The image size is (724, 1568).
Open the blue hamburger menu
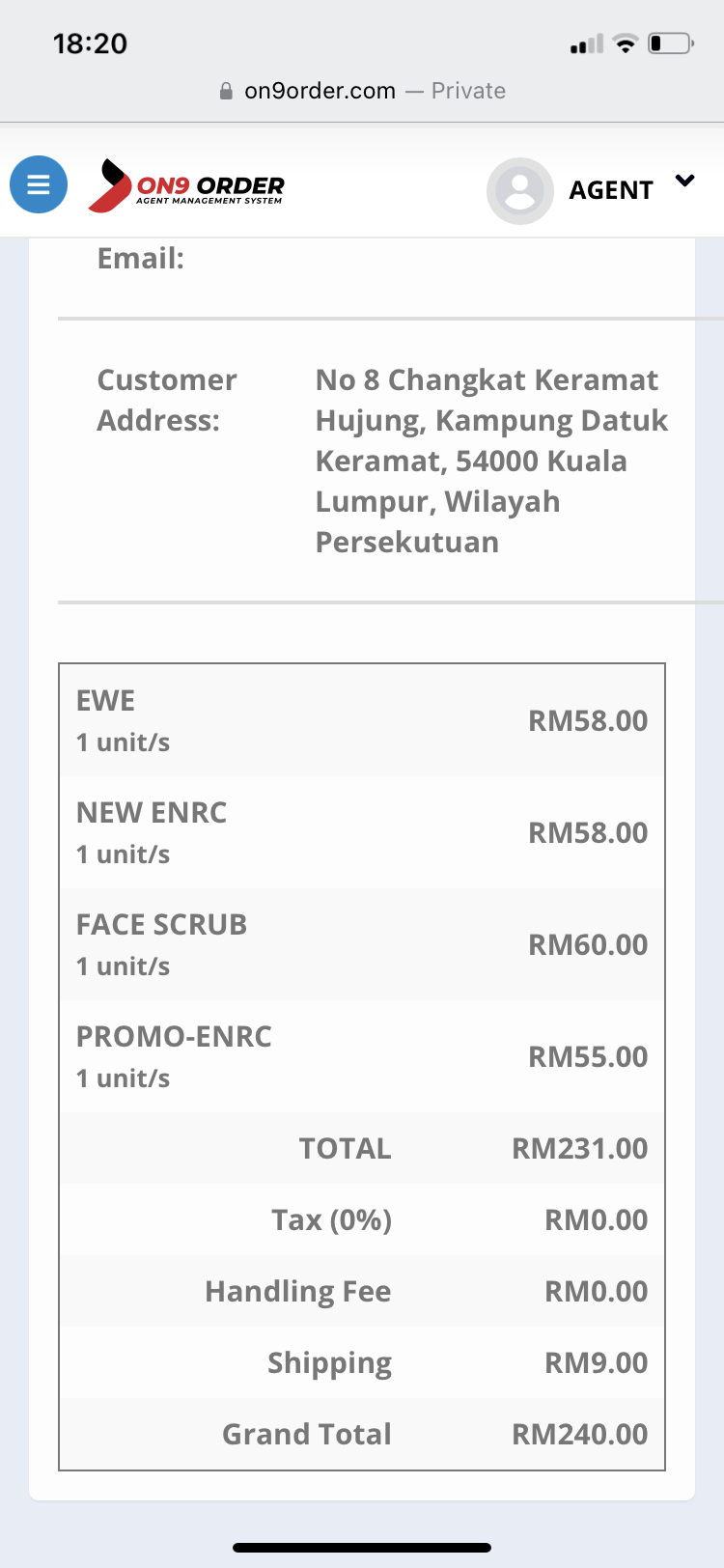pos(39,184)
